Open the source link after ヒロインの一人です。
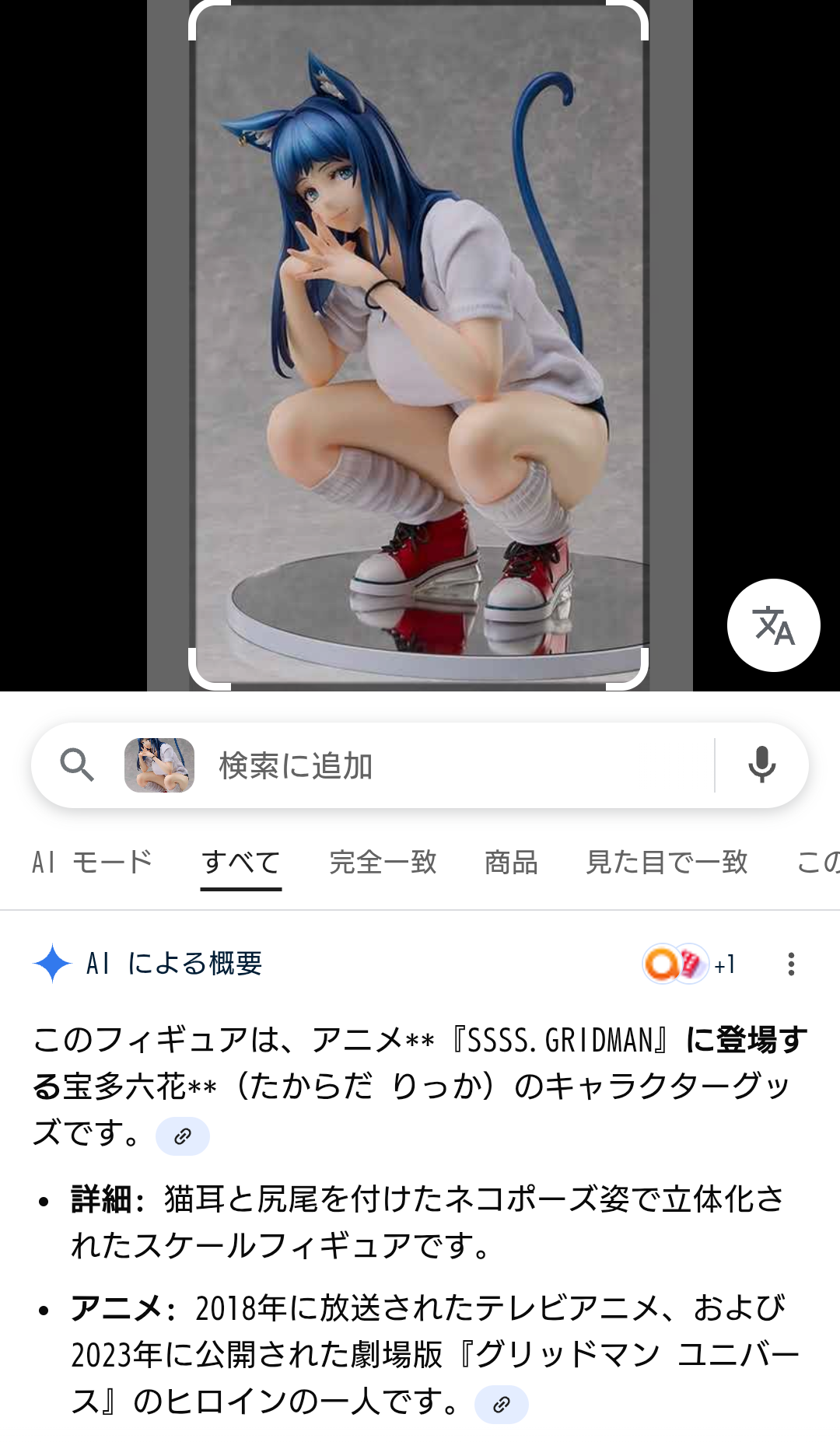Viewport: 840px width, 1442px height. 502,1404
